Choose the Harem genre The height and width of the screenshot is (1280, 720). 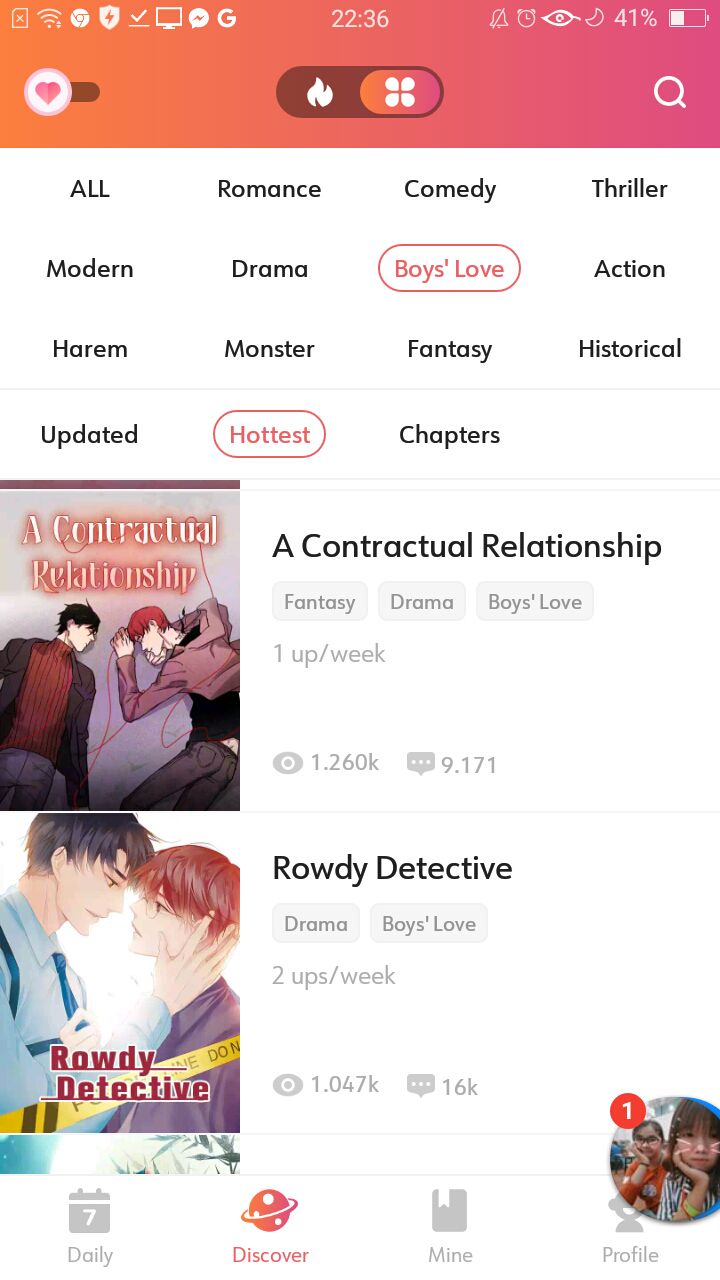click(x=90, y=349)
